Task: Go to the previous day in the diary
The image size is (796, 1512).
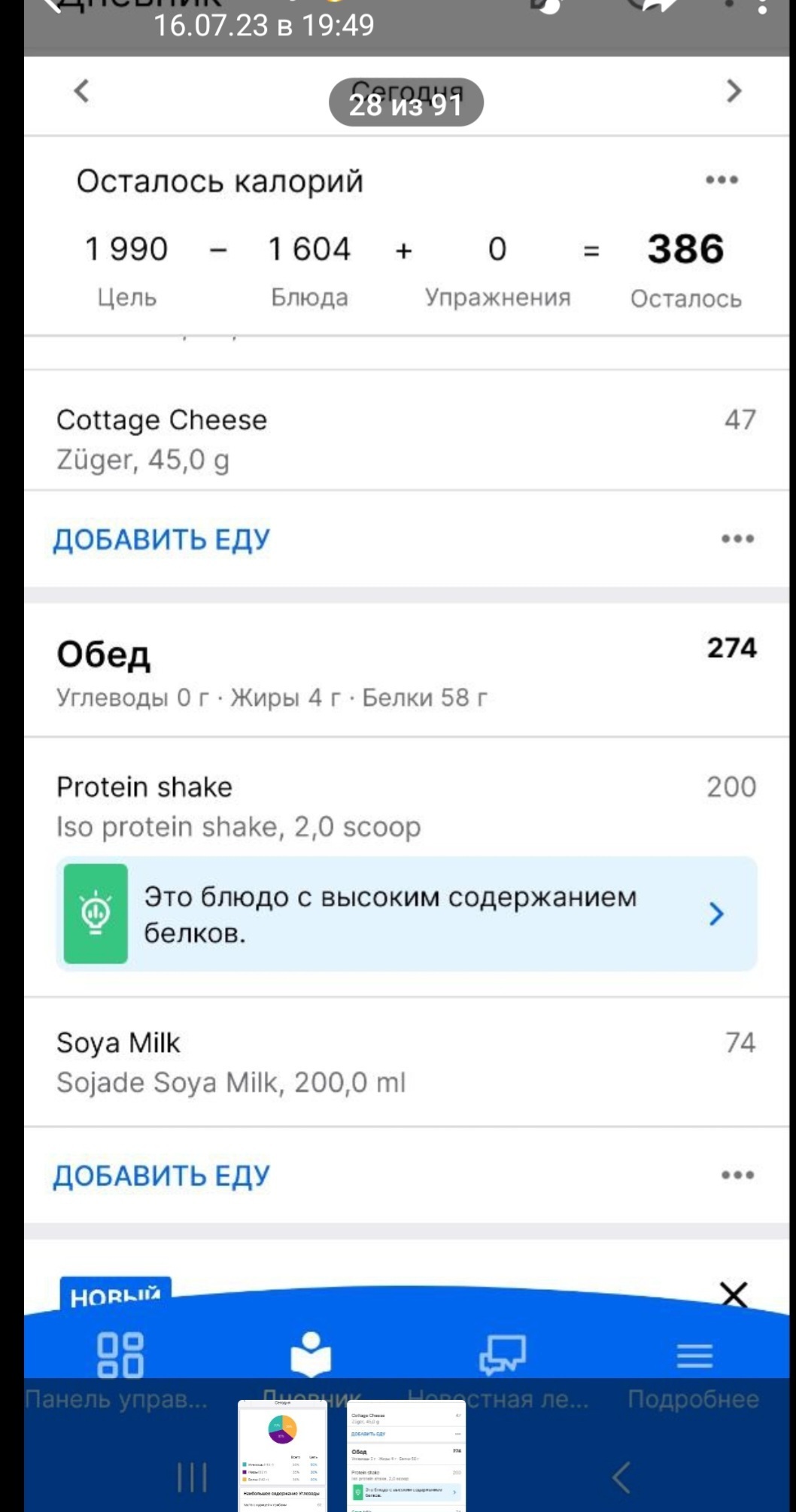Action: click(x=81, y=91)
